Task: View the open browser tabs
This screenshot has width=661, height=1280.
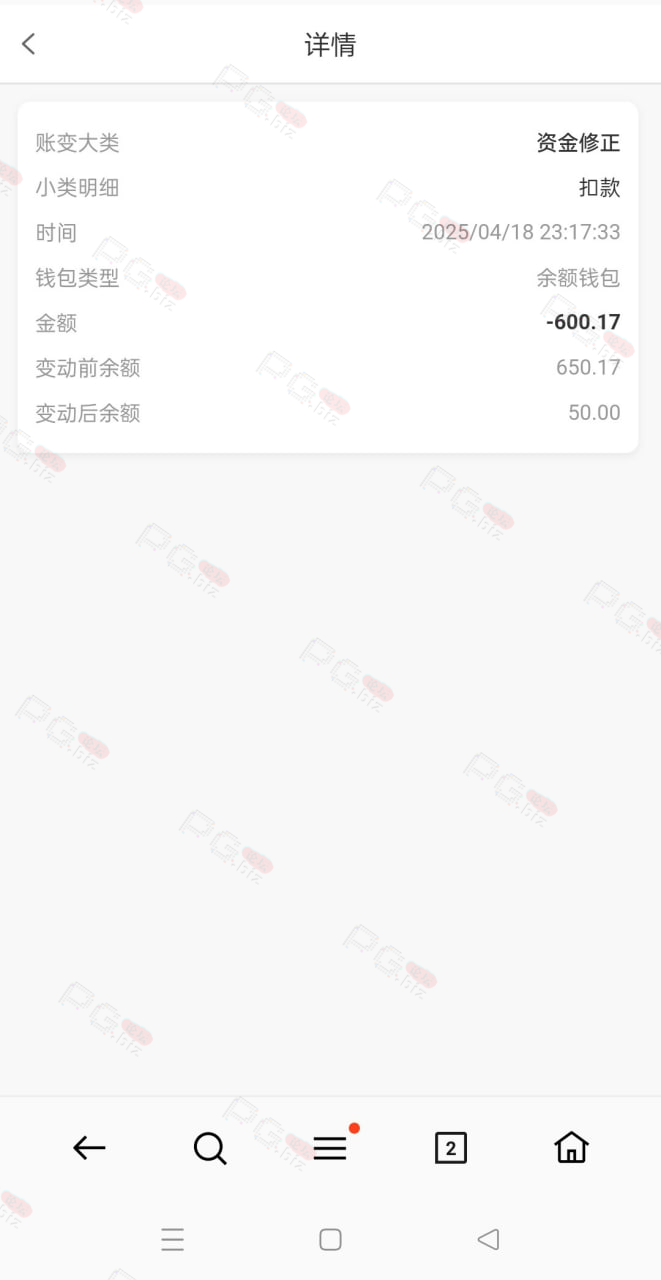Action: pos(451,1148)
